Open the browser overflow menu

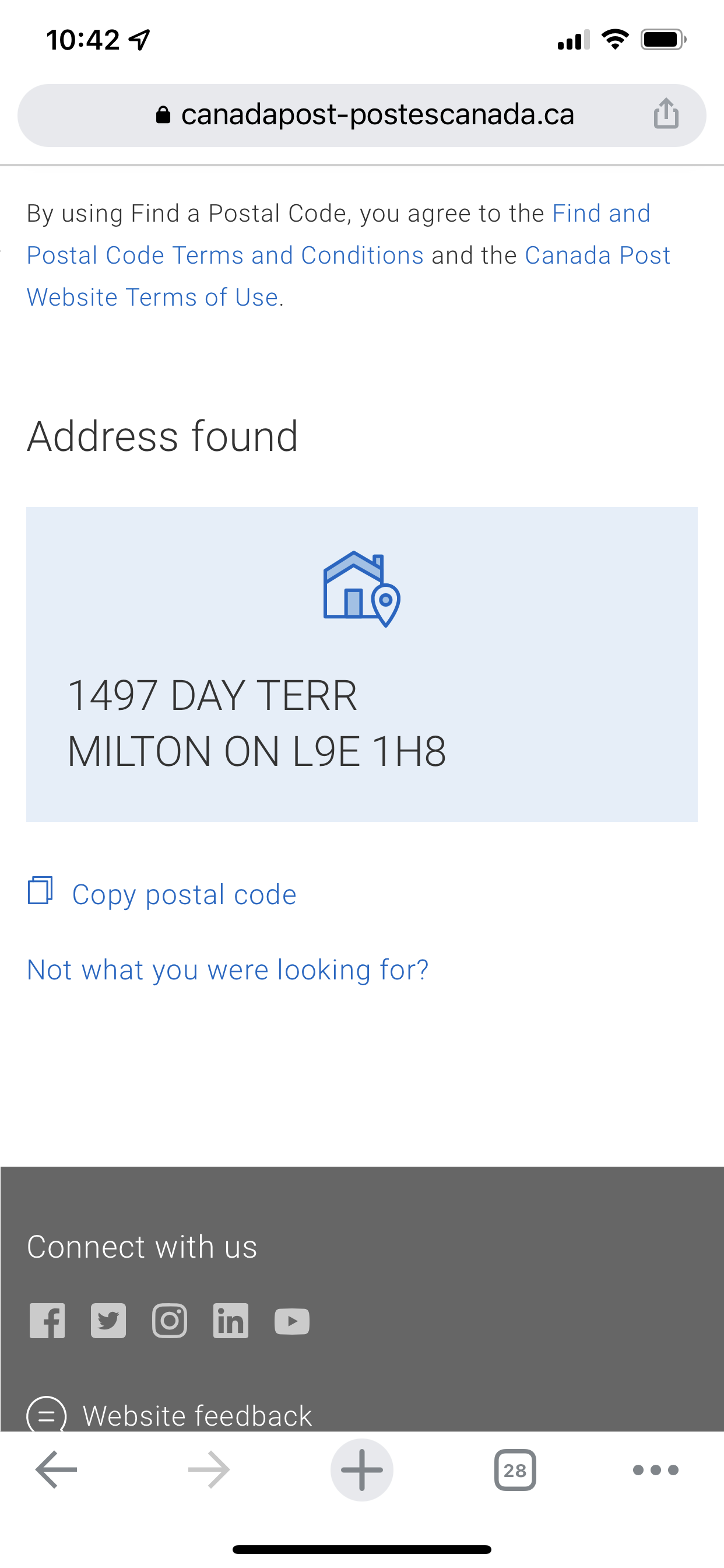tap(655, 1469)
